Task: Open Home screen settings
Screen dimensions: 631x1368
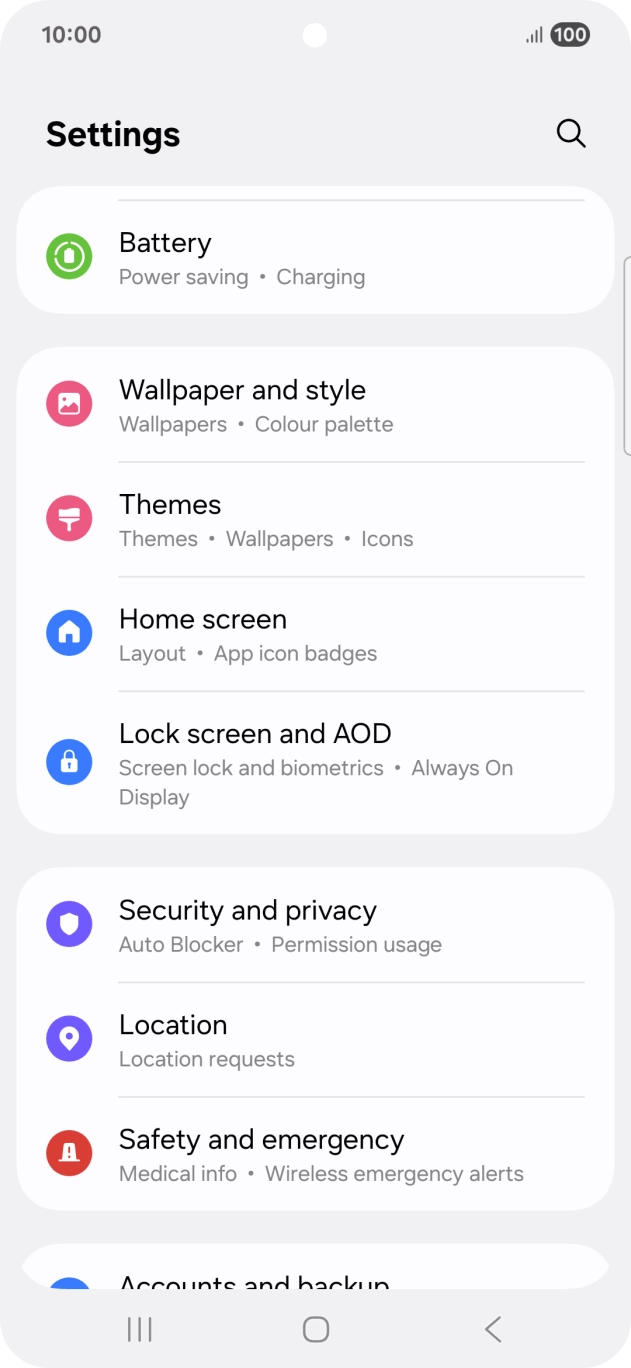Action: click(x=315, y=634)
